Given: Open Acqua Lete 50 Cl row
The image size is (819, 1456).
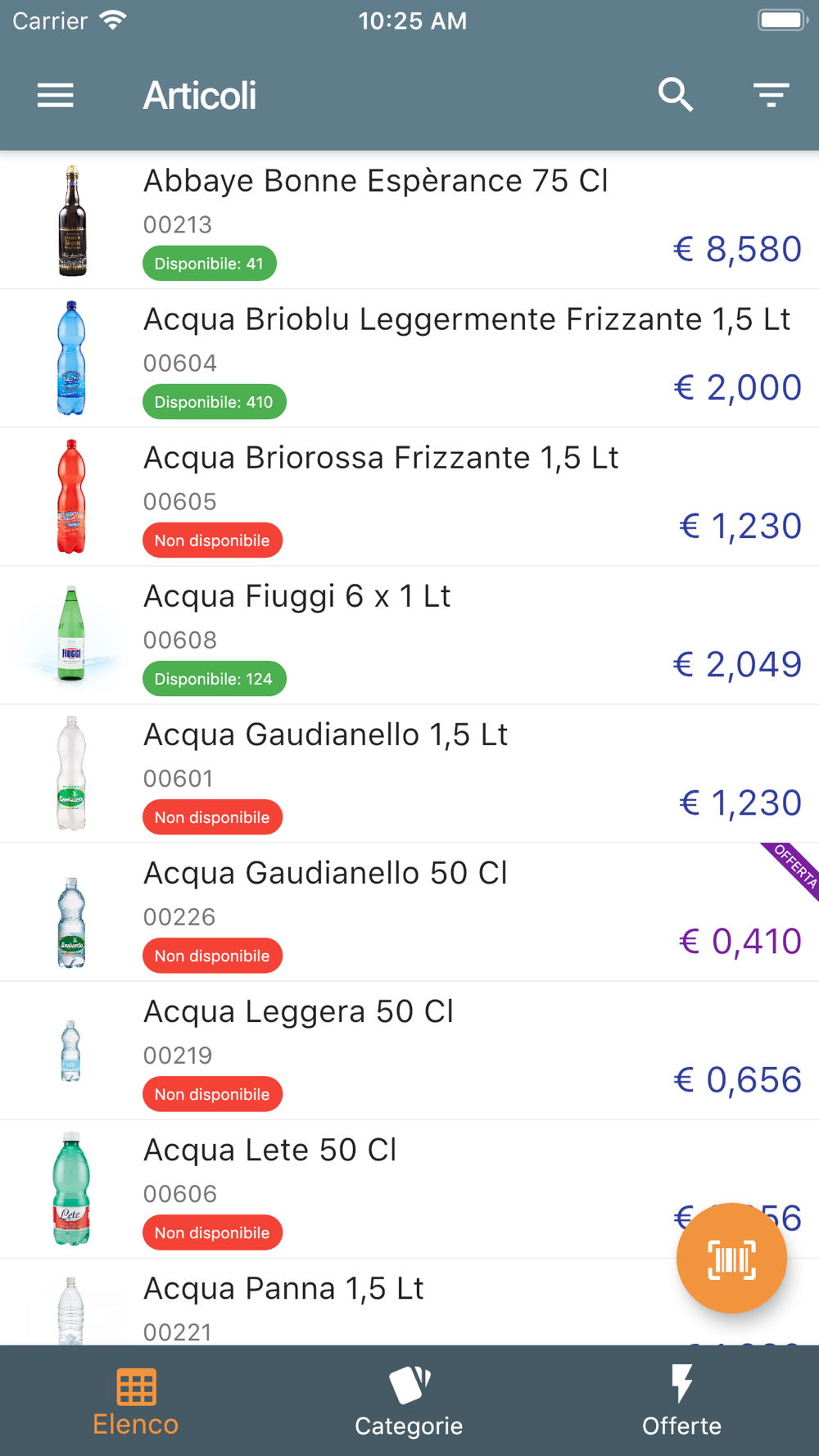Looking at the screenshot, I should [409, 1189].
